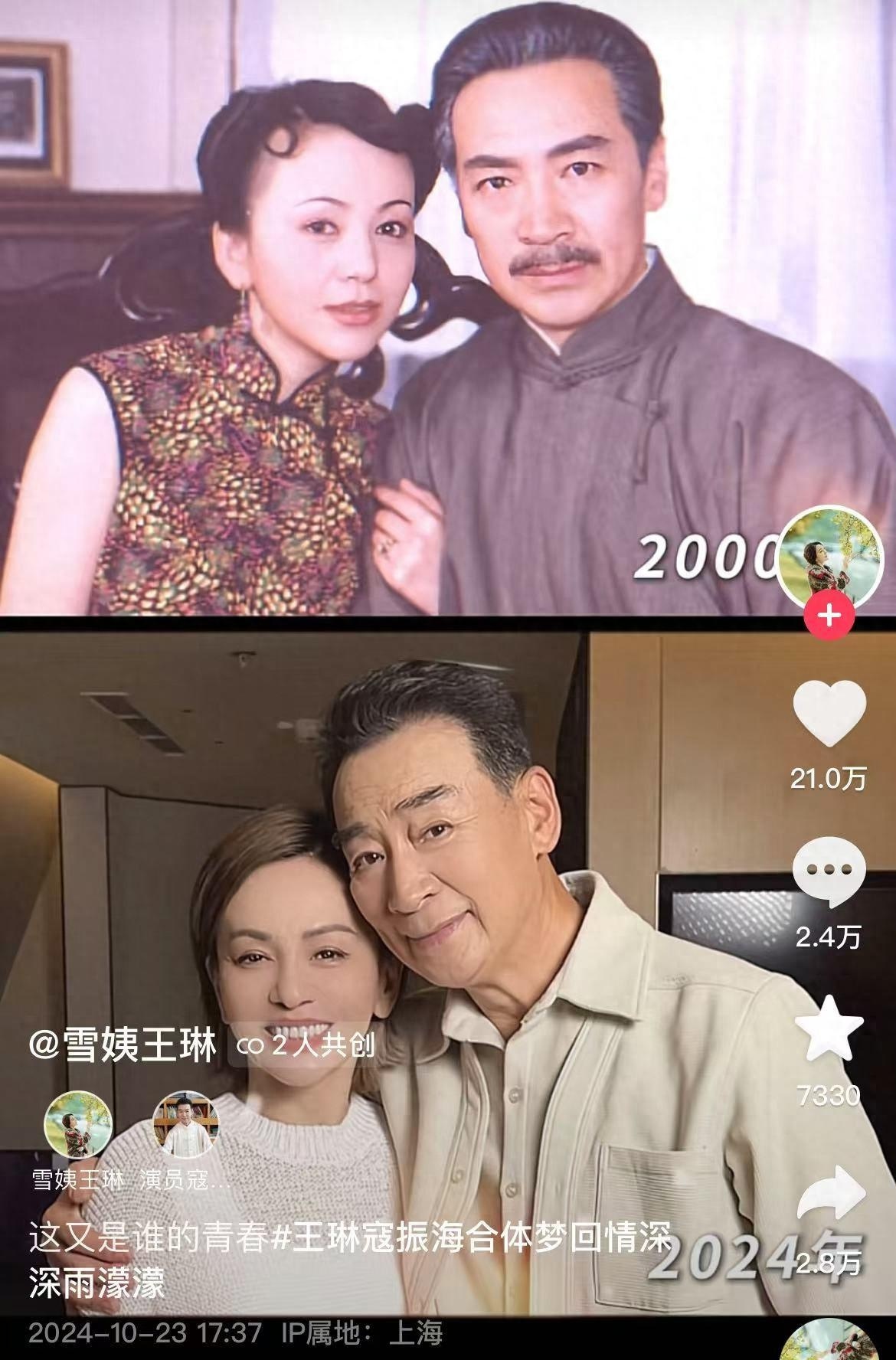Follow the creator using the red plus button
The width and height of the screenshot is (896, 1360).
coord(830,614)
